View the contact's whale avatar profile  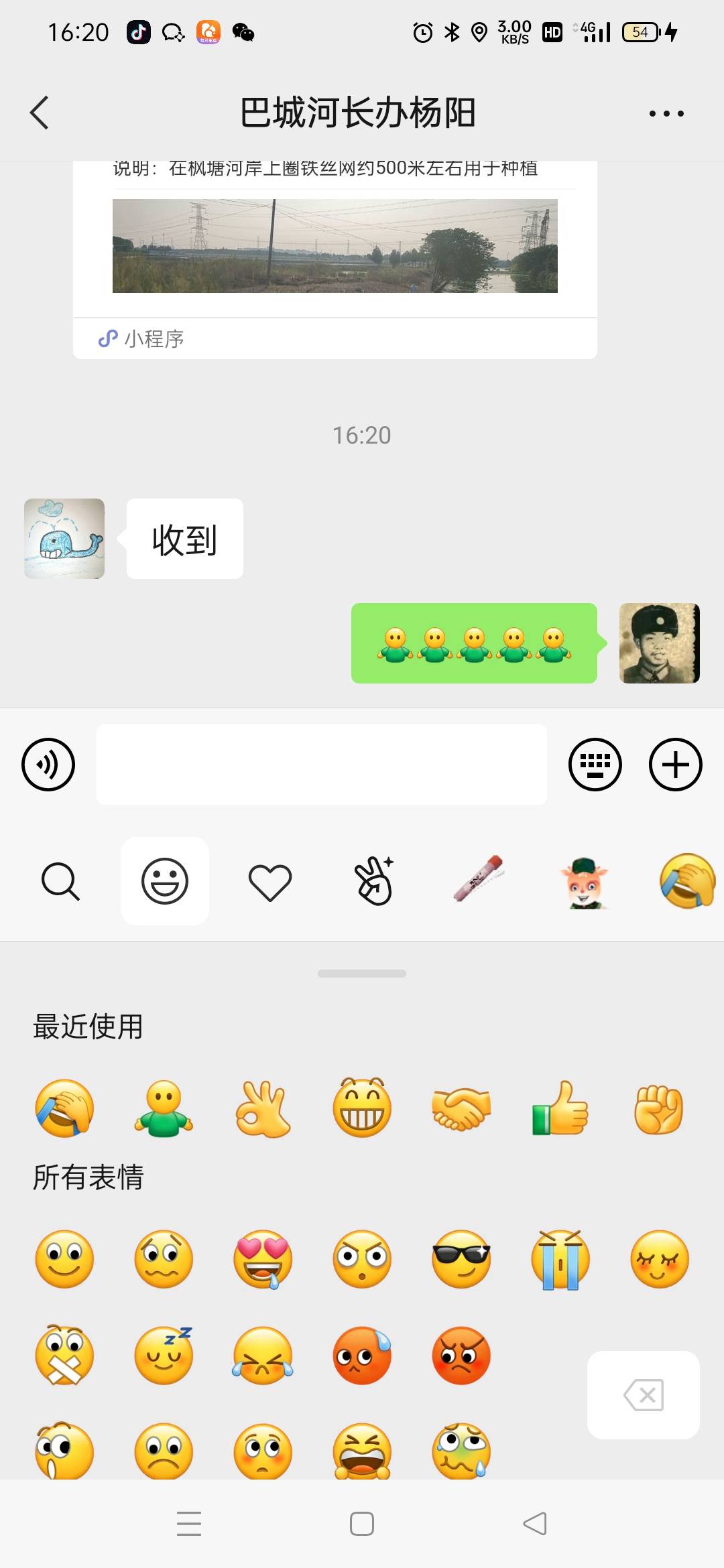coord(64,539)
